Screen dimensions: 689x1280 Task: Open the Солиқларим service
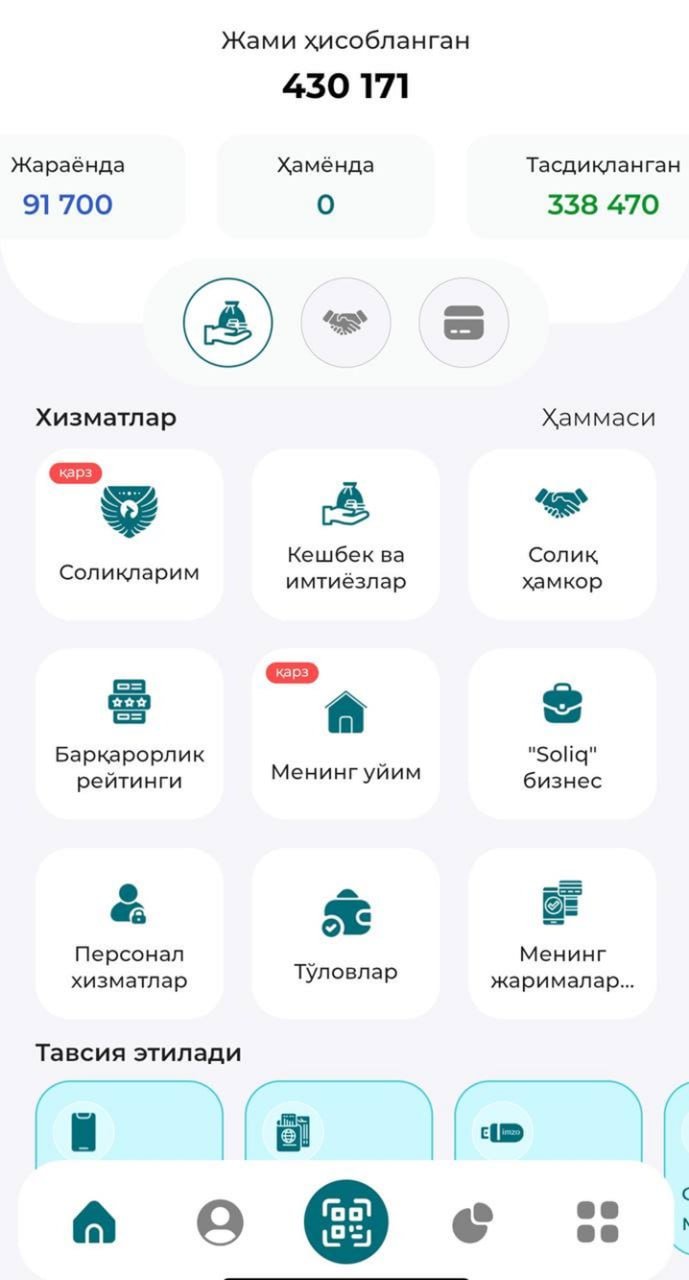pyautogui.click(x=129, y=534)
